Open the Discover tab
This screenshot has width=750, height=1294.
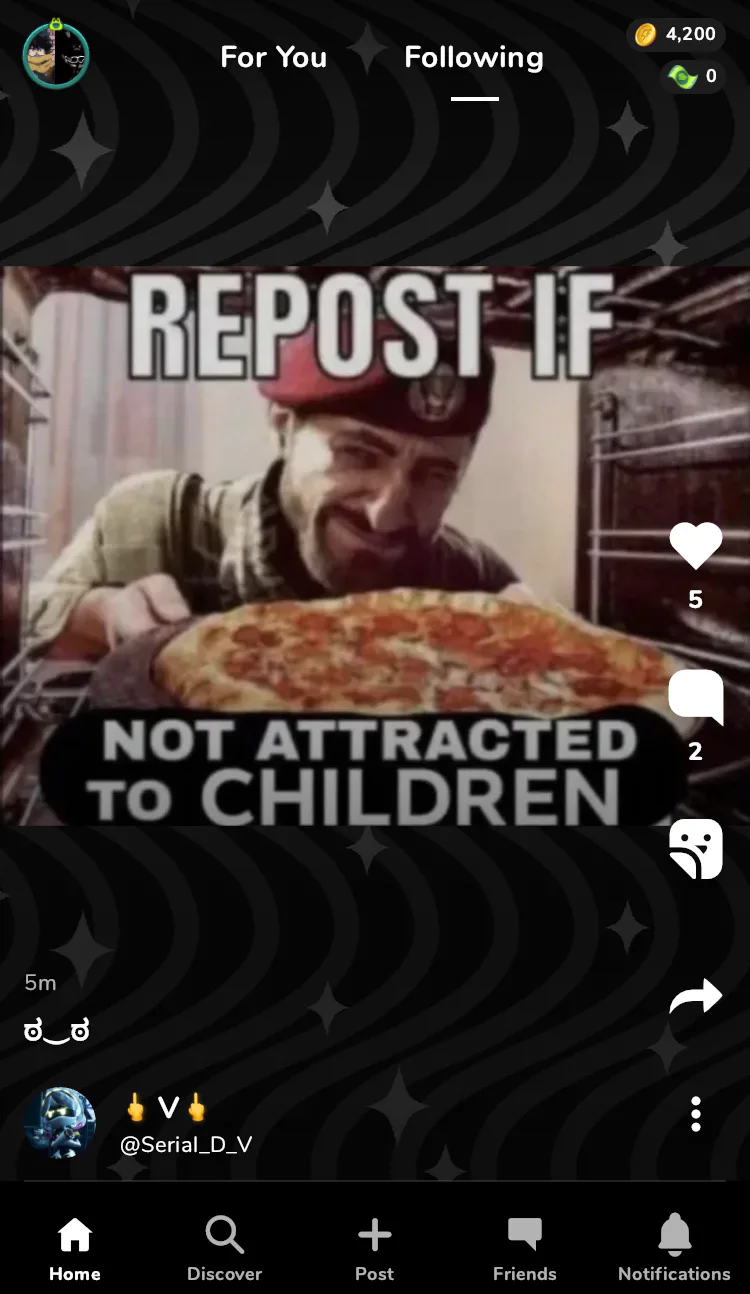point(224,1248)
